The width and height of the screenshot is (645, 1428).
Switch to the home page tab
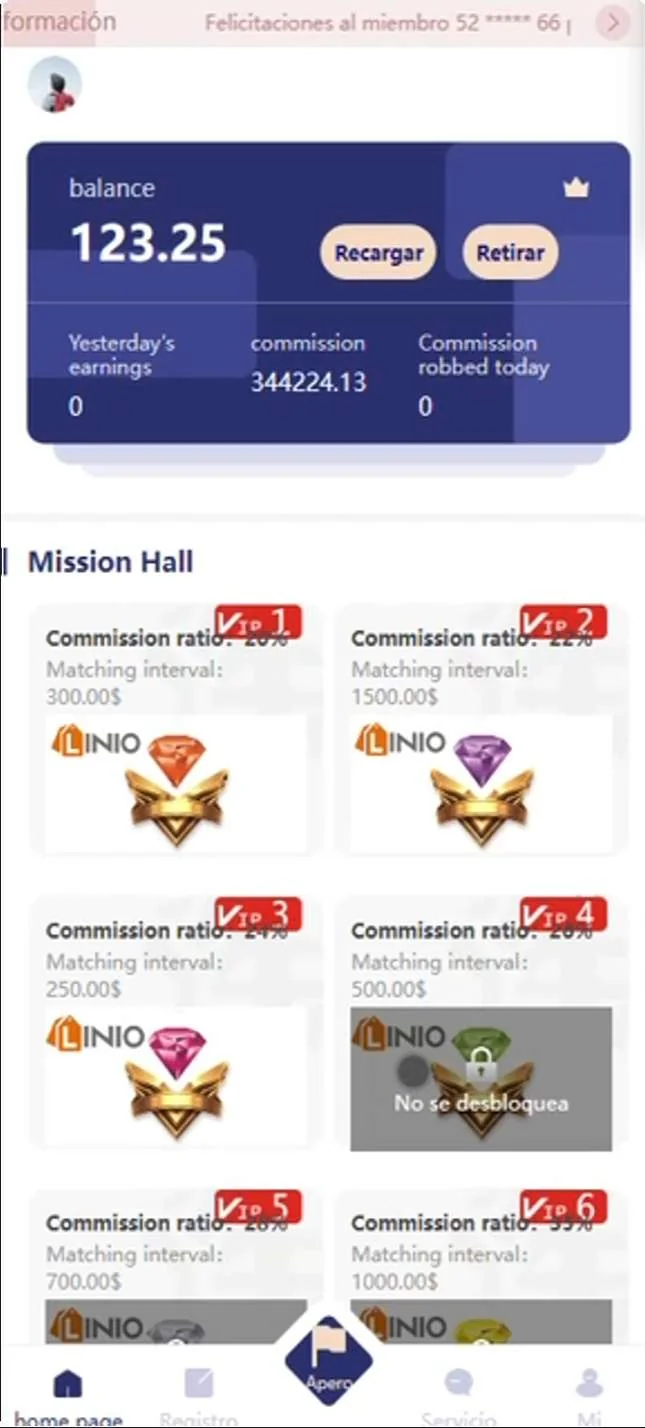click(68, 1394)
